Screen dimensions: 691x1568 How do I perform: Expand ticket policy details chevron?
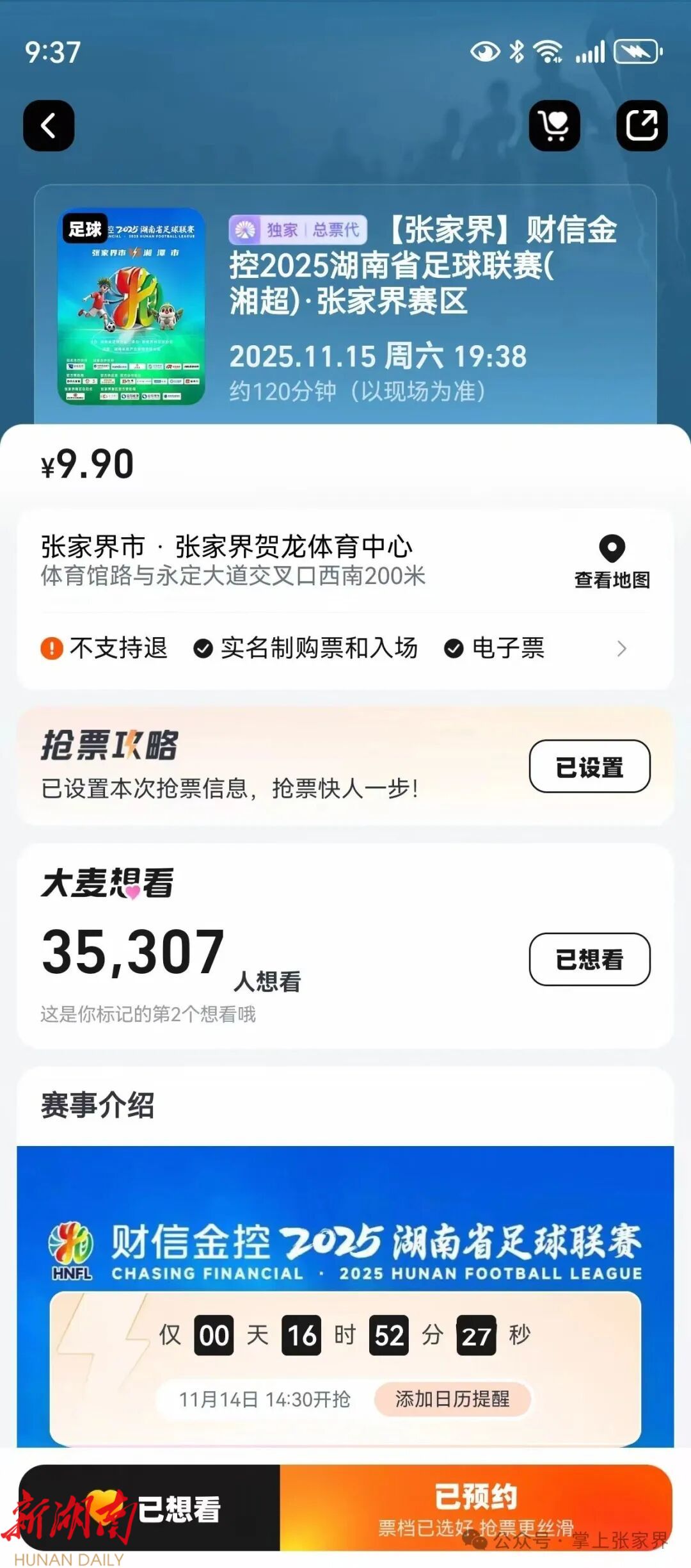[621, 649]
